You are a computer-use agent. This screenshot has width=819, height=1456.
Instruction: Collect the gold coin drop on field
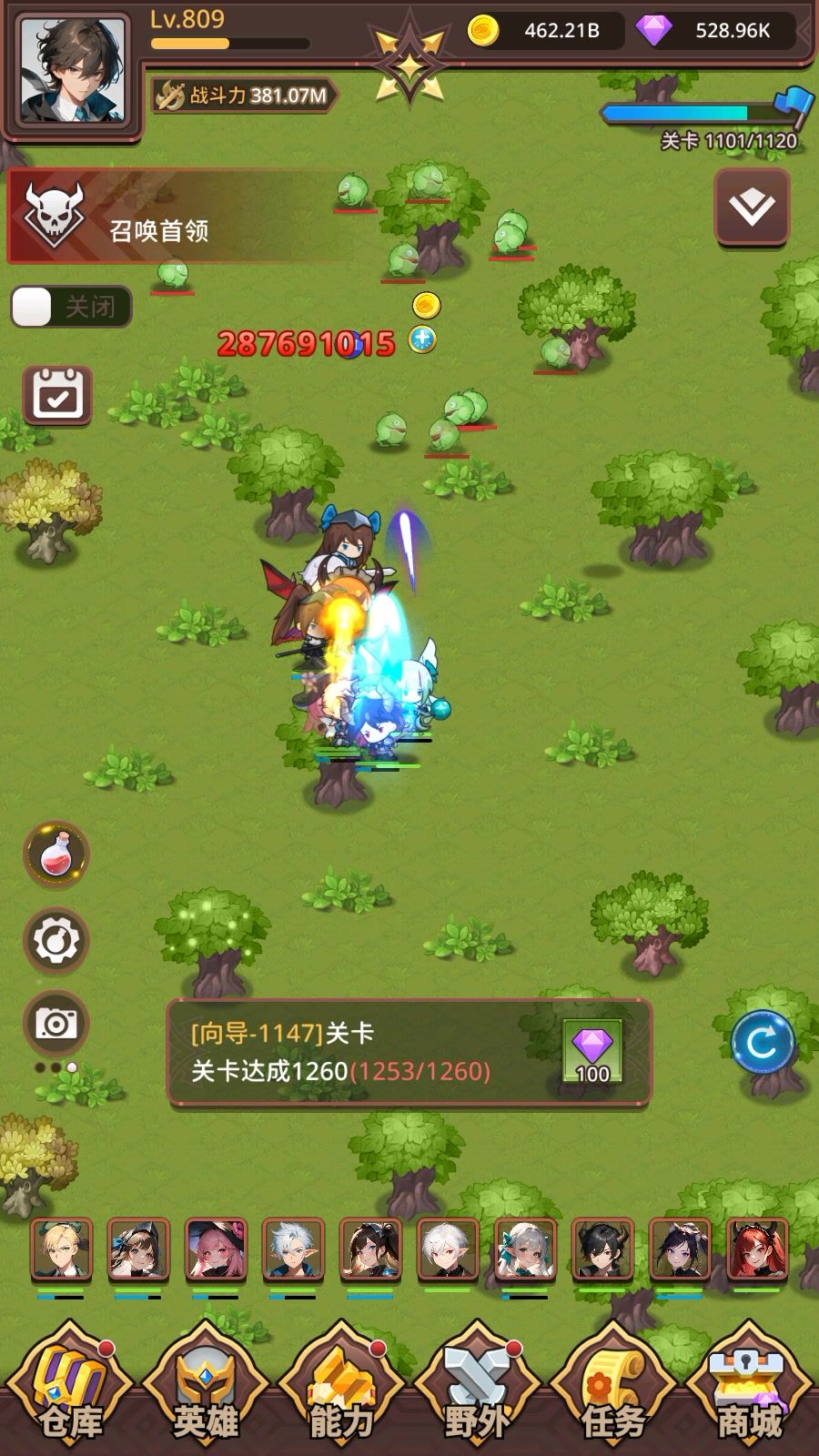[x=426, y=305]
